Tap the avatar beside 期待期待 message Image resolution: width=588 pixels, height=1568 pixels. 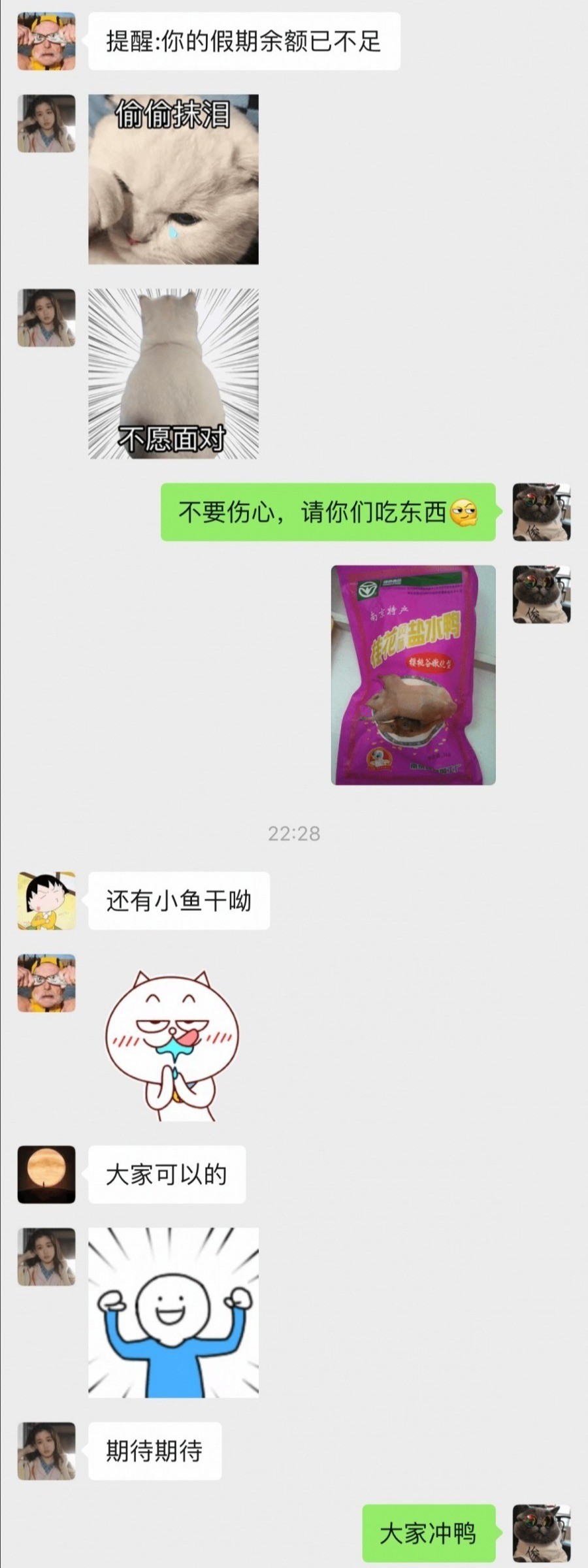coord(46,1451)
